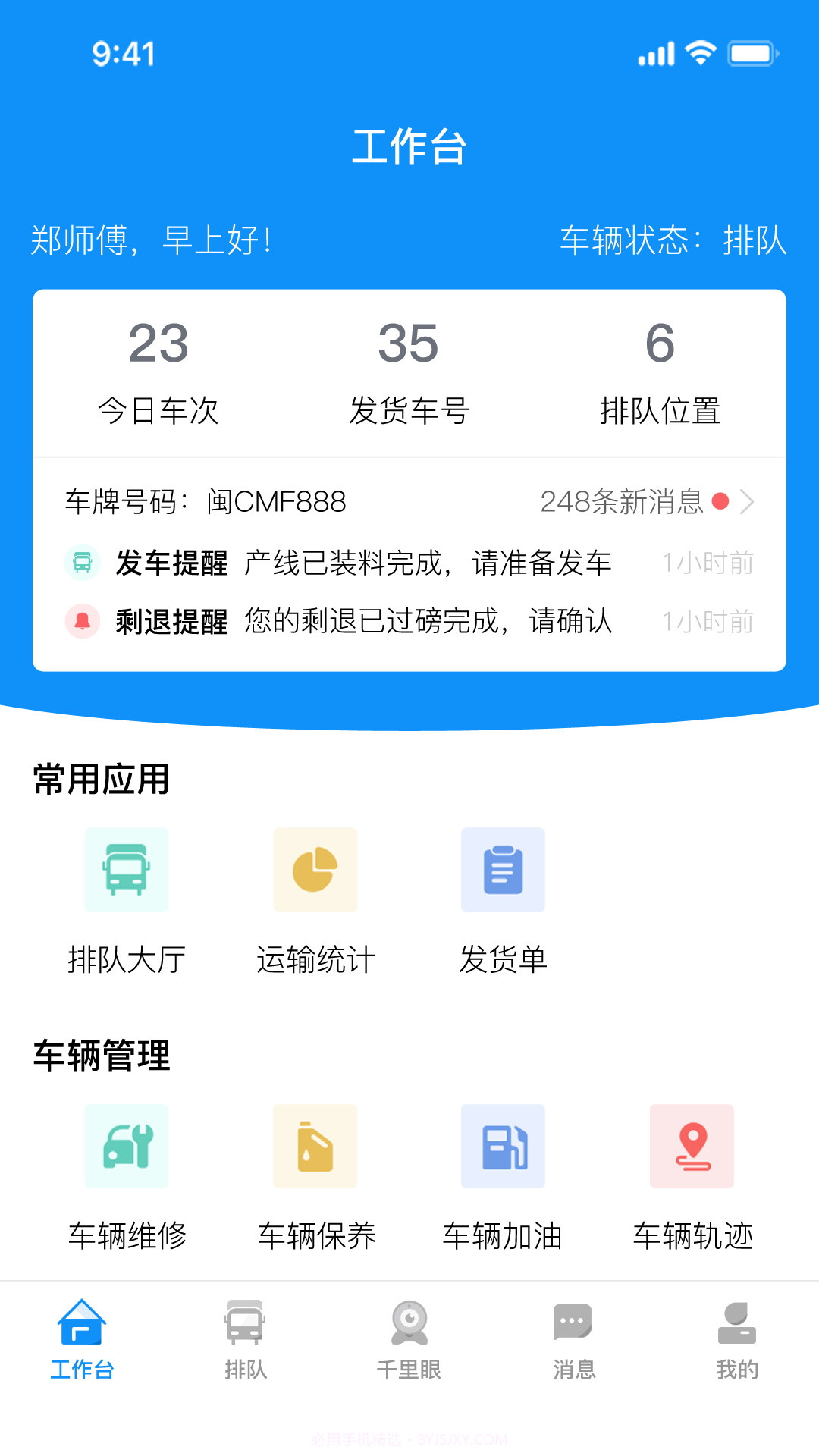This screenshot has height=1456, width=819.
Task: Open the 车辆轨迹 vehicle track icon
Action: (691, 1146)
